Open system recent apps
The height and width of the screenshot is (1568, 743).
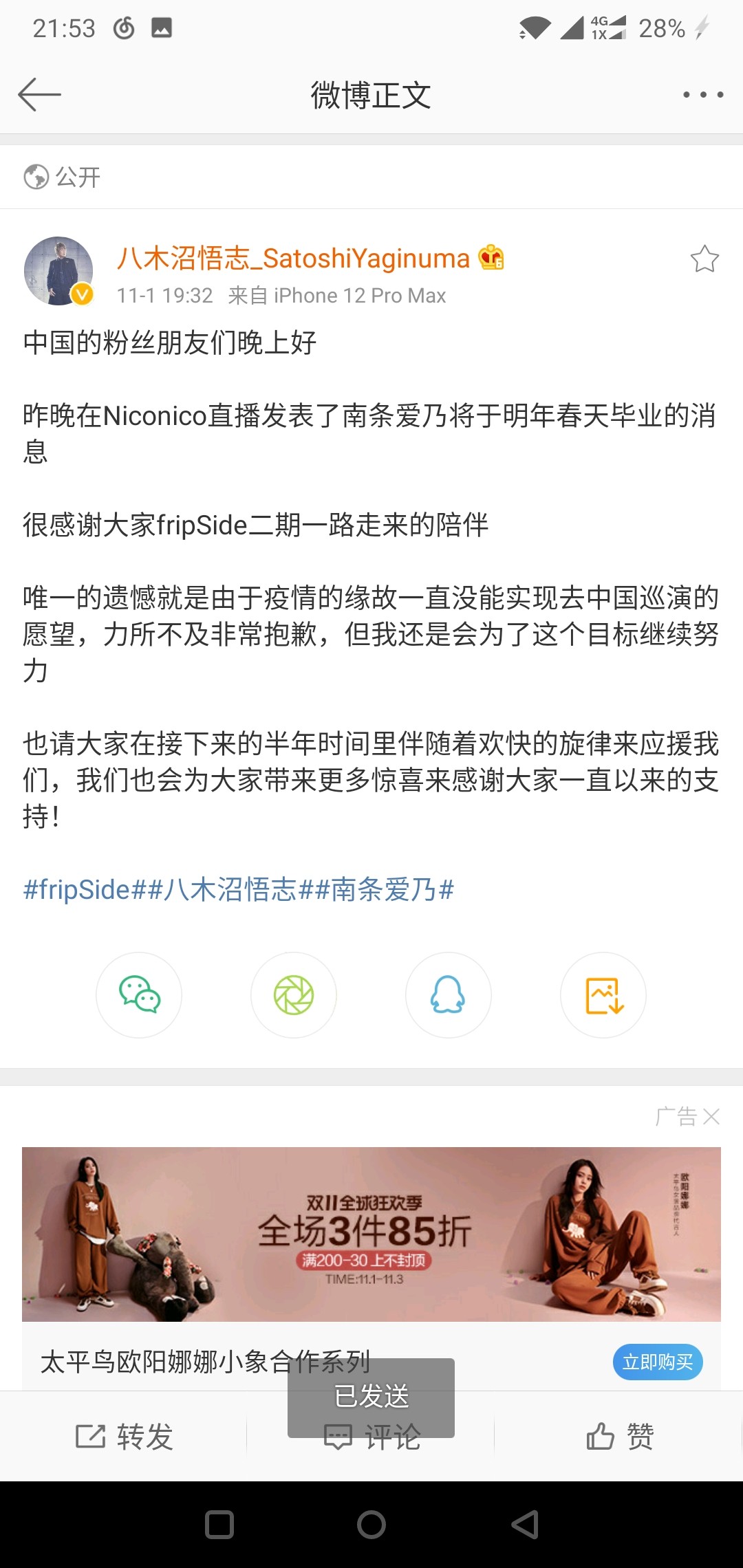(219, 1525)
